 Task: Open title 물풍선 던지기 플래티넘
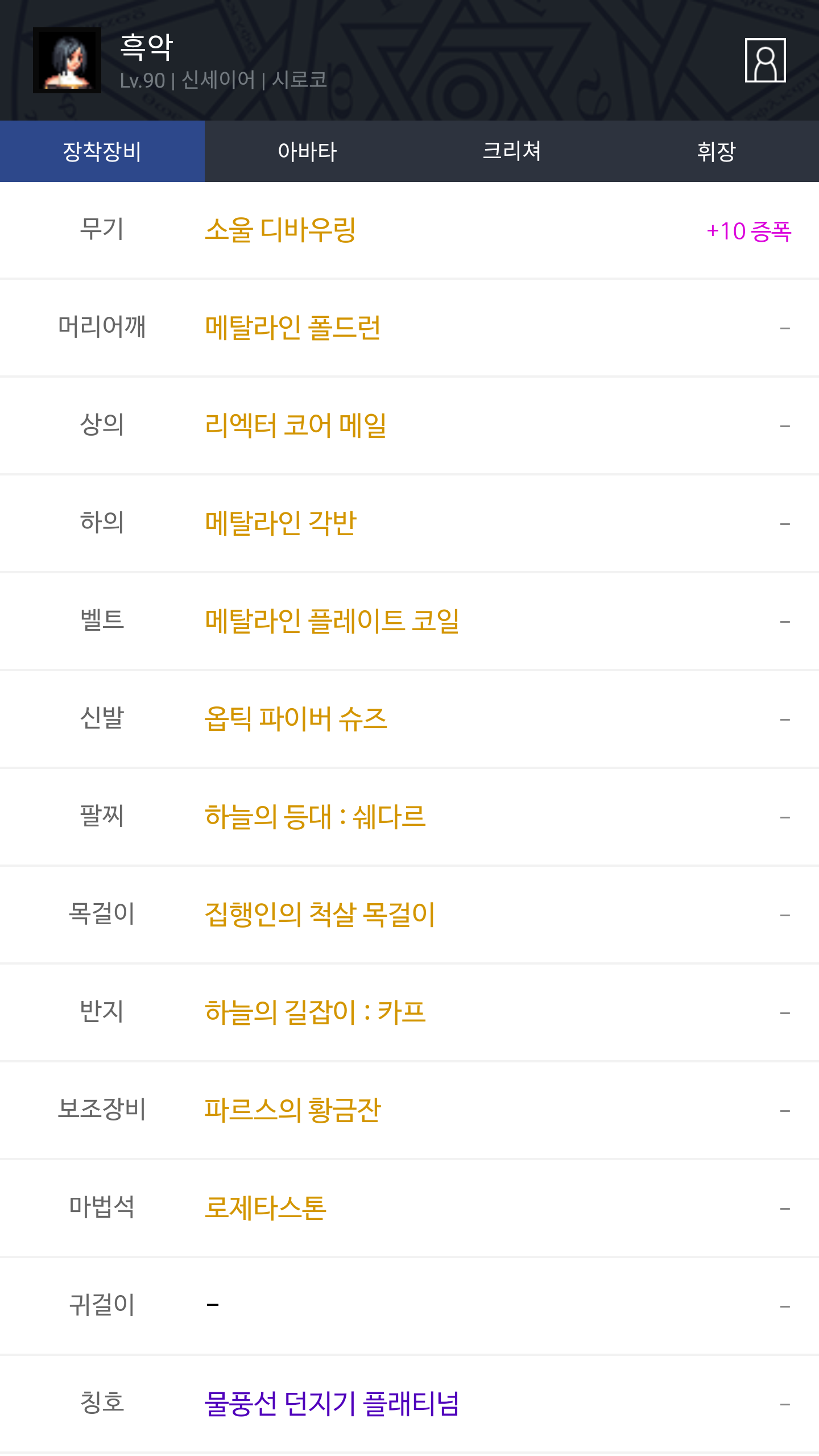(x=332, y=1404)
